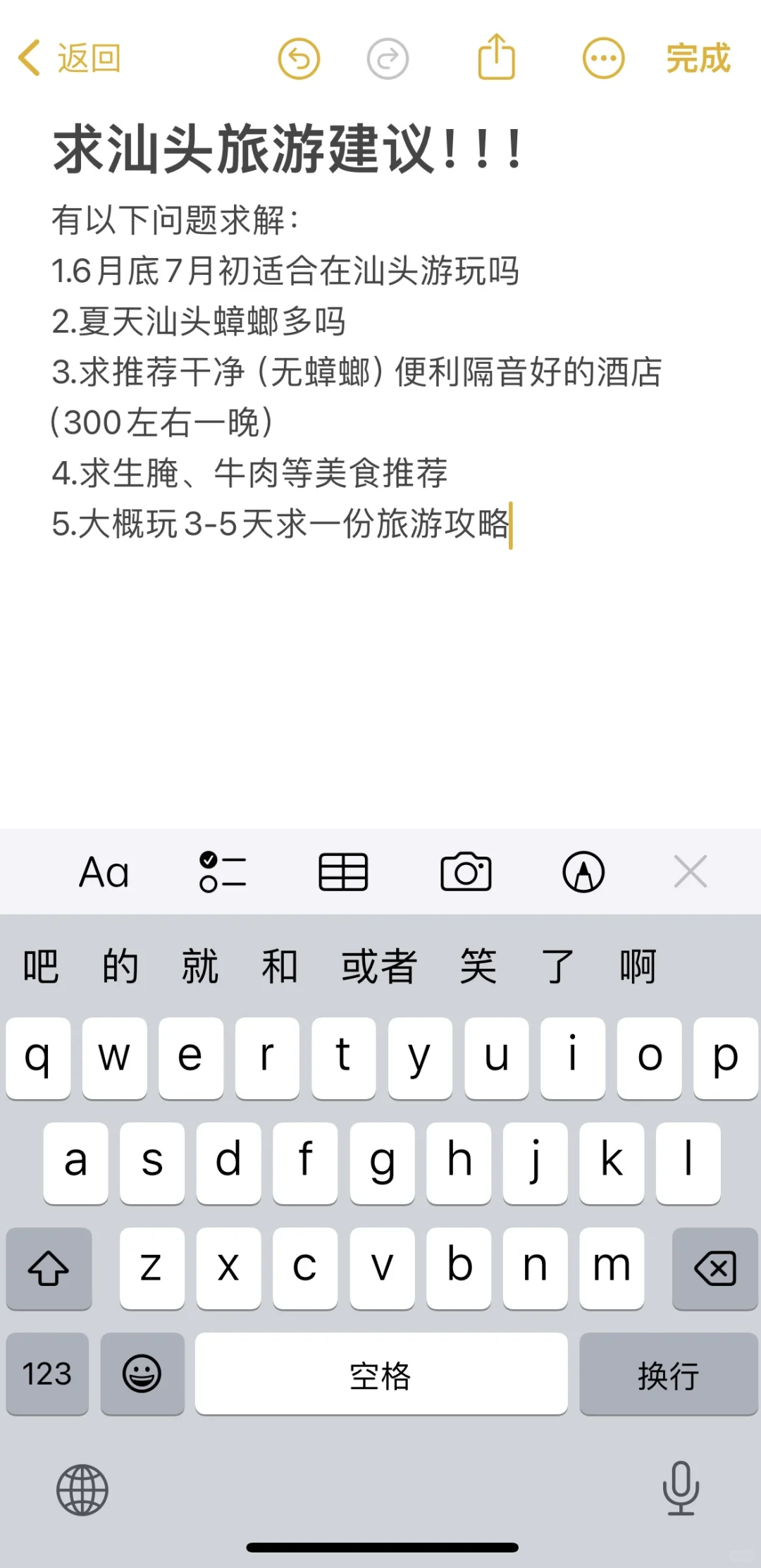The image size is (761, 1568).
Task: Open the more options menu
Action: 603,59
